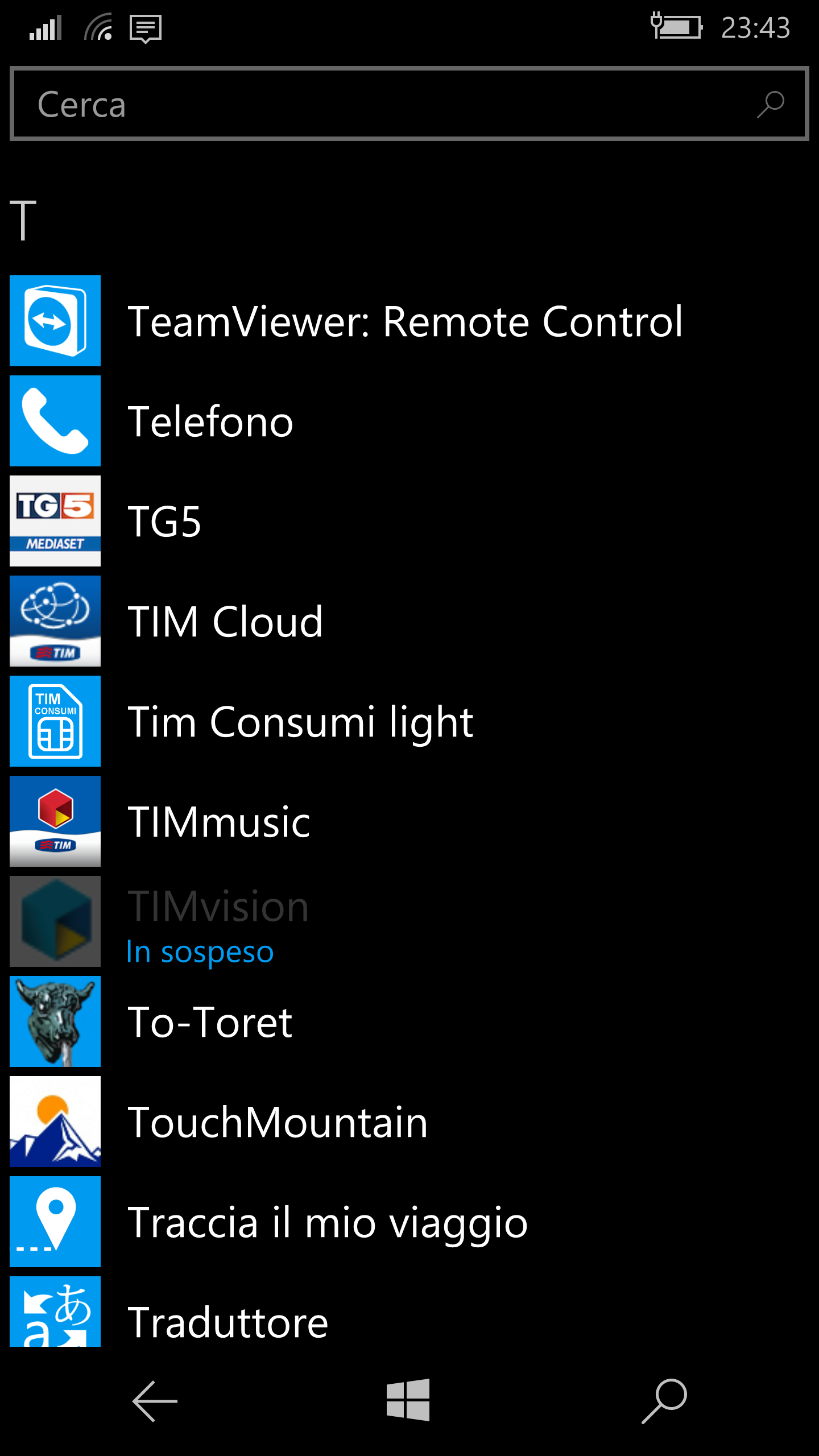Launch TouchMountain
819x1456 pixels.
pos(278,1122)
